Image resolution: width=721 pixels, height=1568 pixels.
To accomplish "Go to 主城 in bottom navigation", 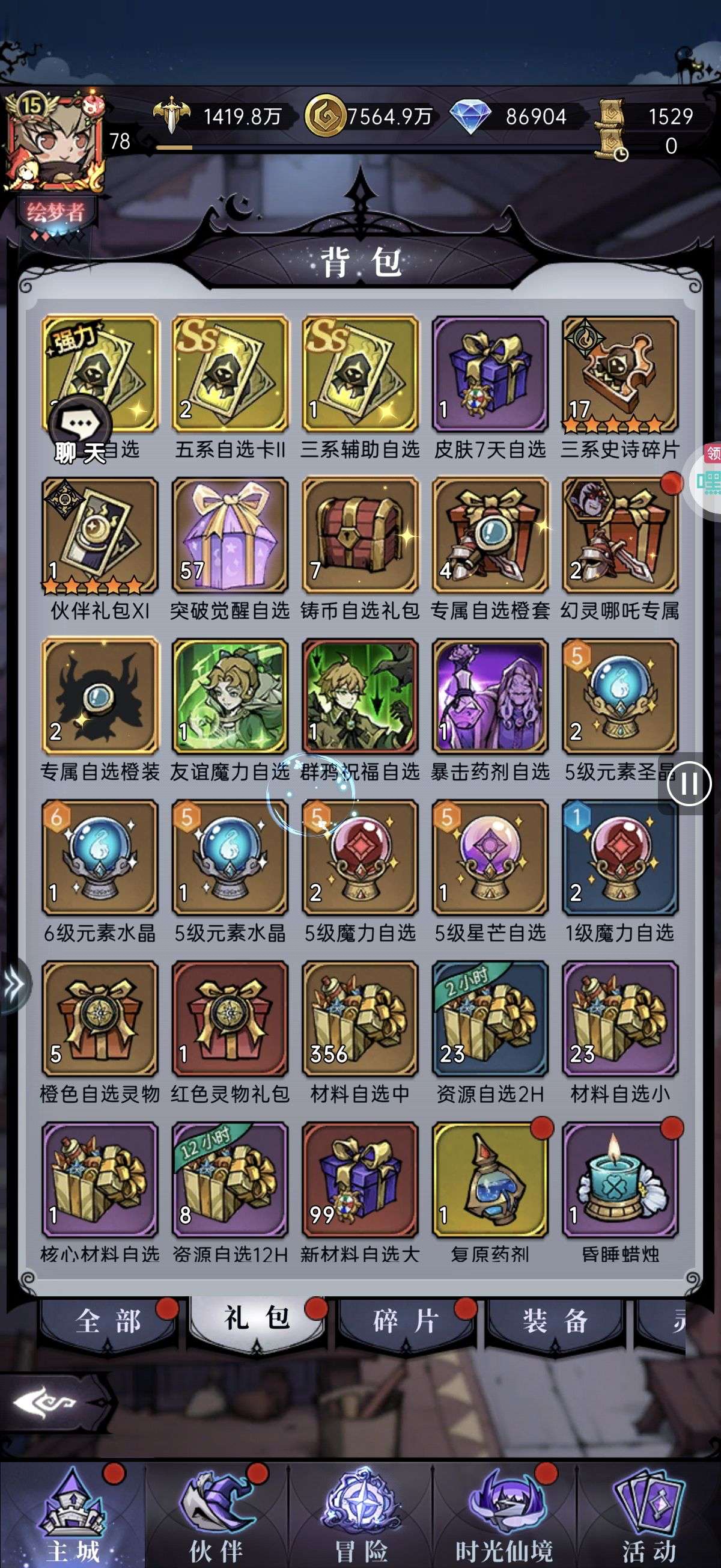I will [73, 1517].
